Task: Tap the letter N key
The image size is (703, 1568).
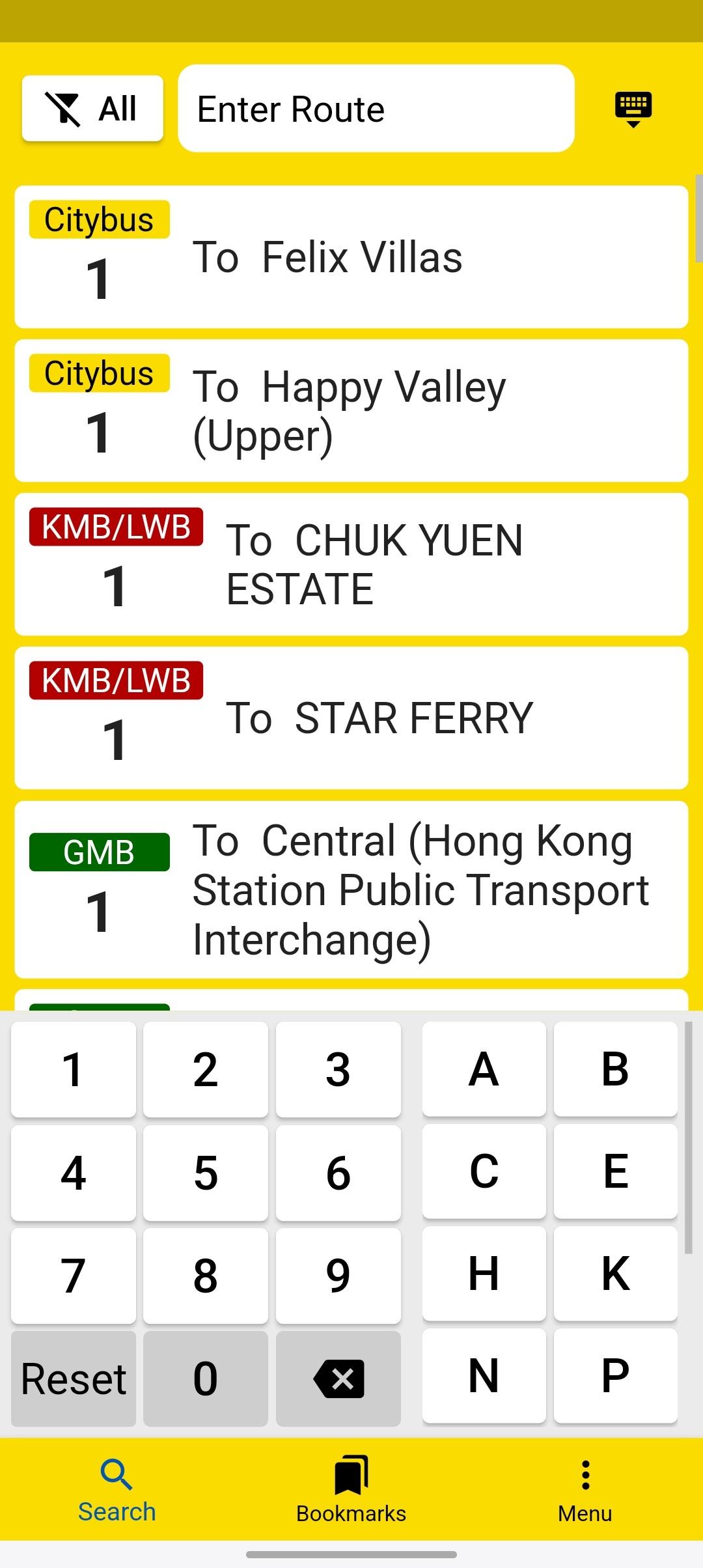Action: [x=484, y=1376]
